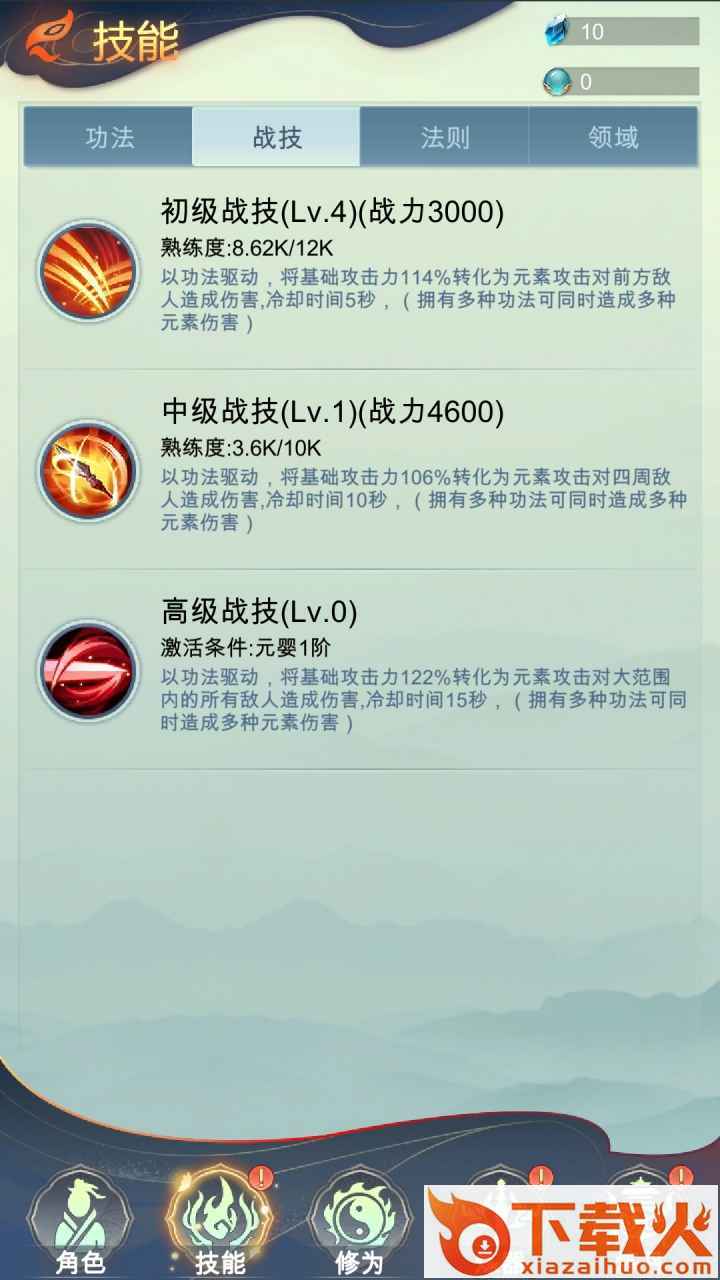Switch to the 修为 section
Viewport: 720px width, 1280px height.
pyautogui.click(x=360, y=1225)
